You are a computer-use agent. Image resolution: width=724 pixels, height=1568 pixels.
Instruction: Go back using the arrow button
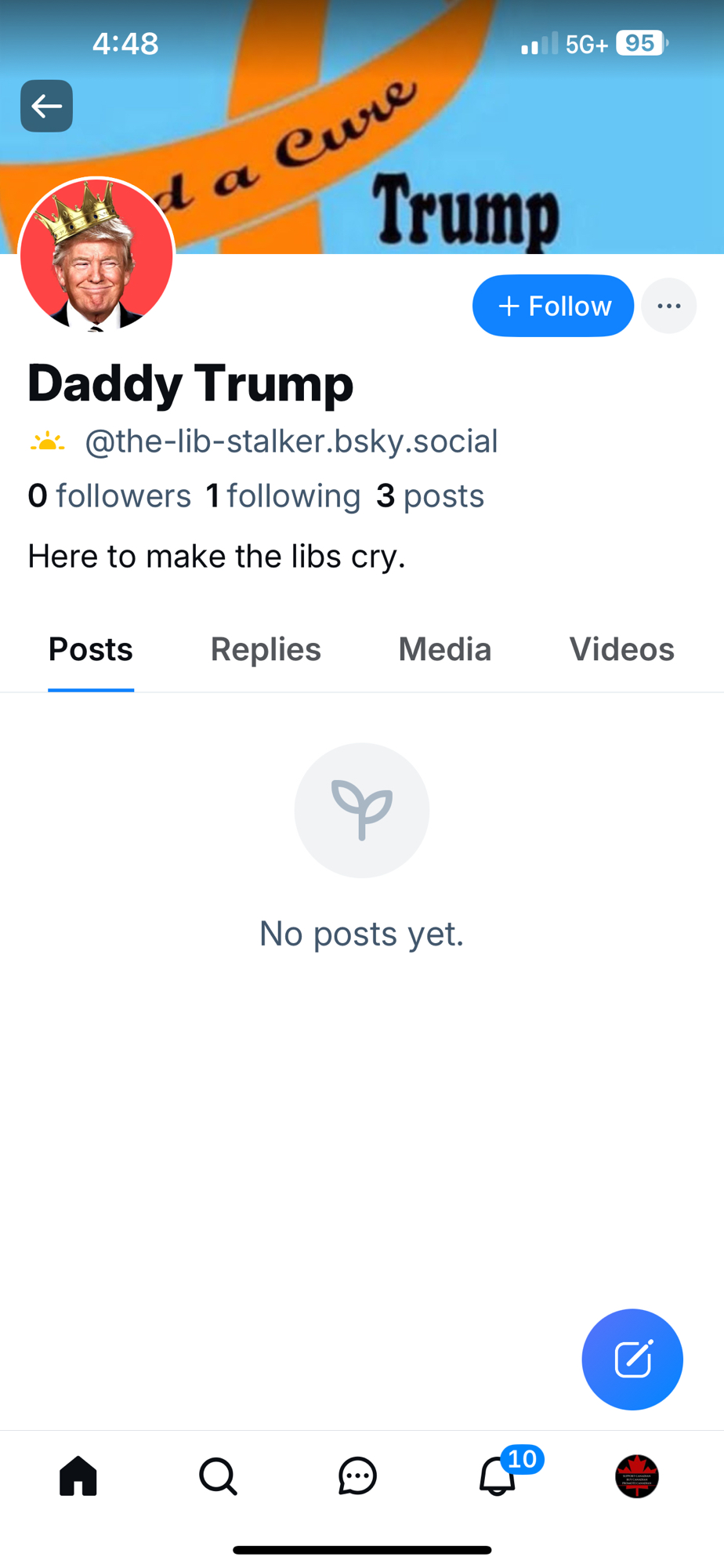coord(46,106)
